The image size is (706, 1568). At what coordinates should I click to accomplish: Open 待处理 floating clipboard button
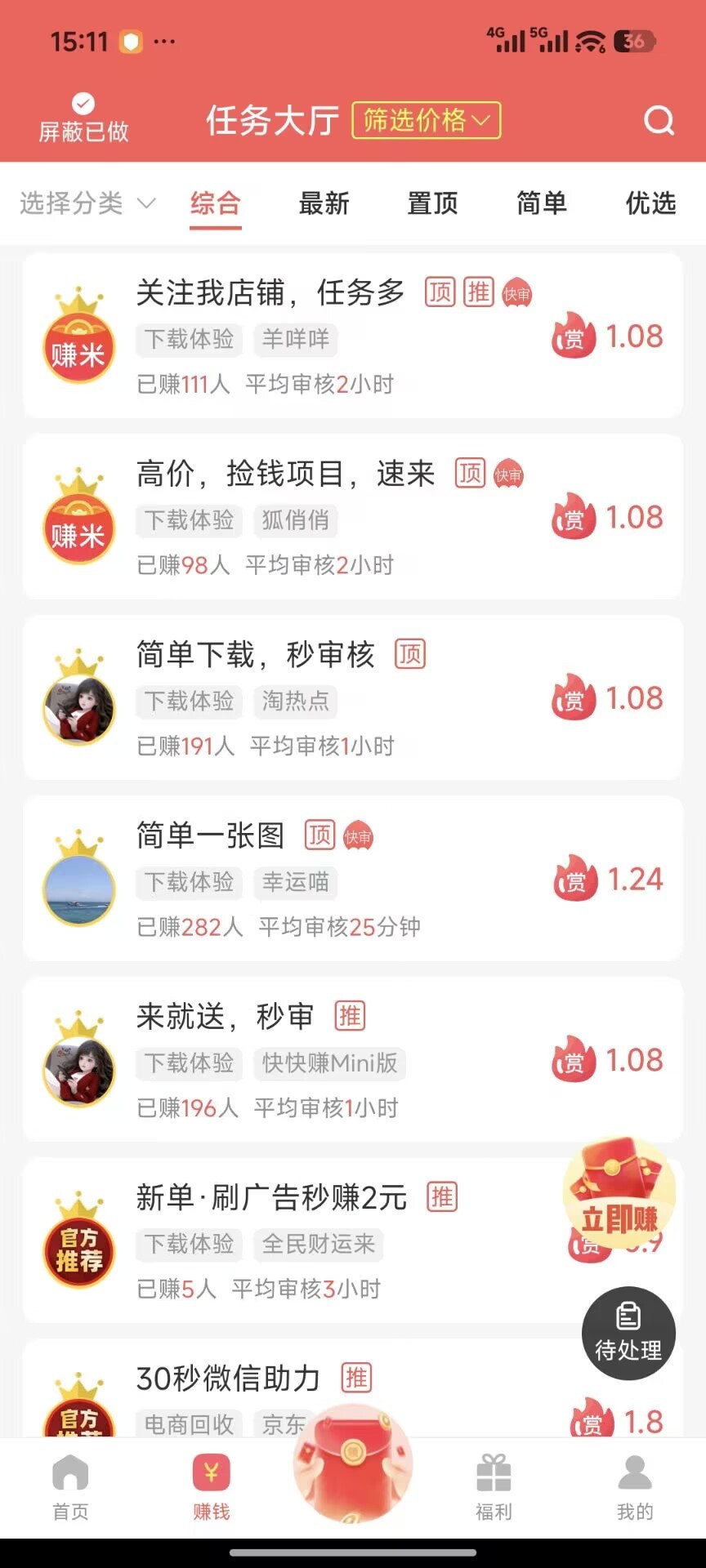click(x=628, y=1333)
